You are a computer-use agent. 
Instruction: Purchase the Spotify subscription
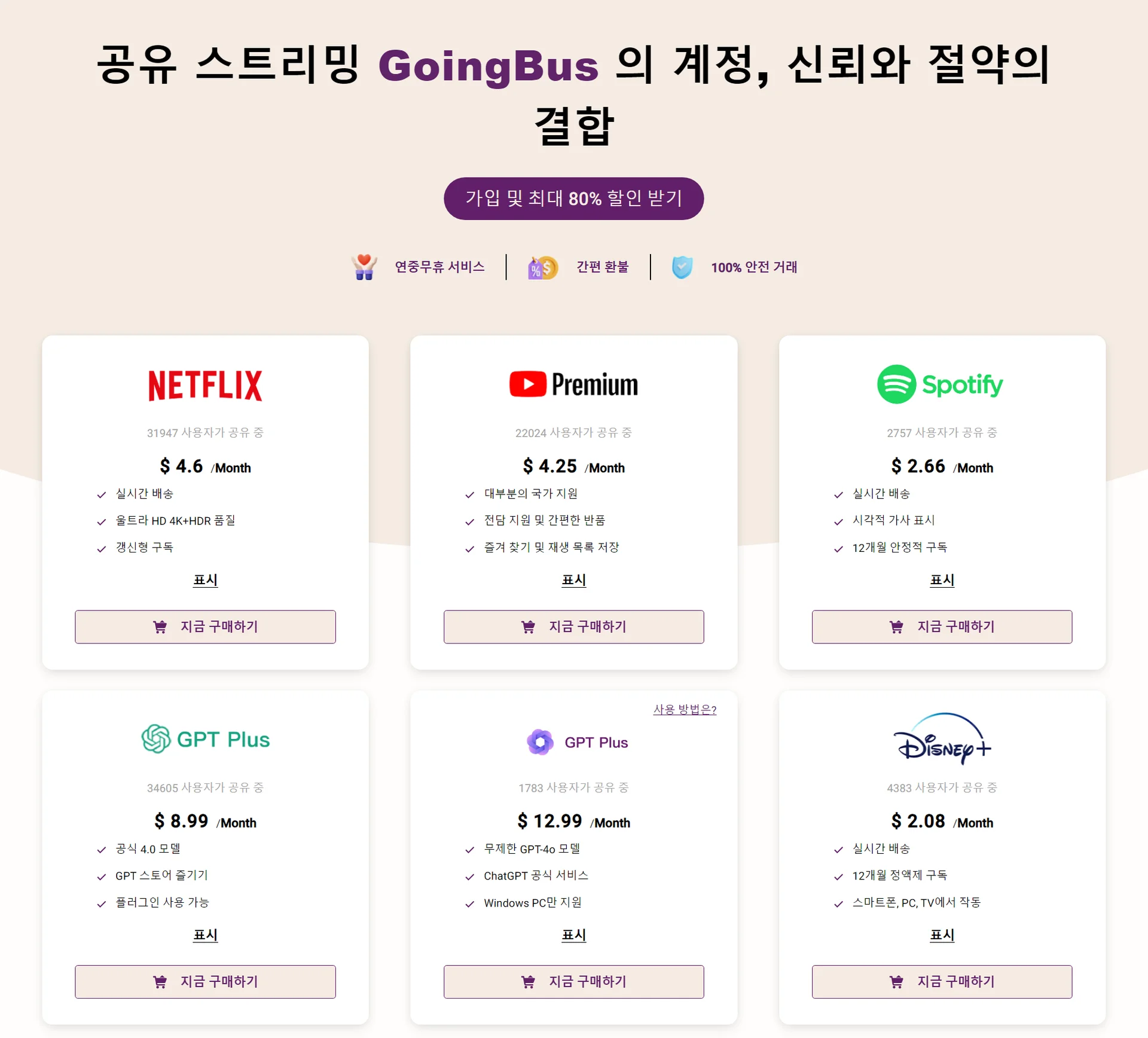coord(942,627)
